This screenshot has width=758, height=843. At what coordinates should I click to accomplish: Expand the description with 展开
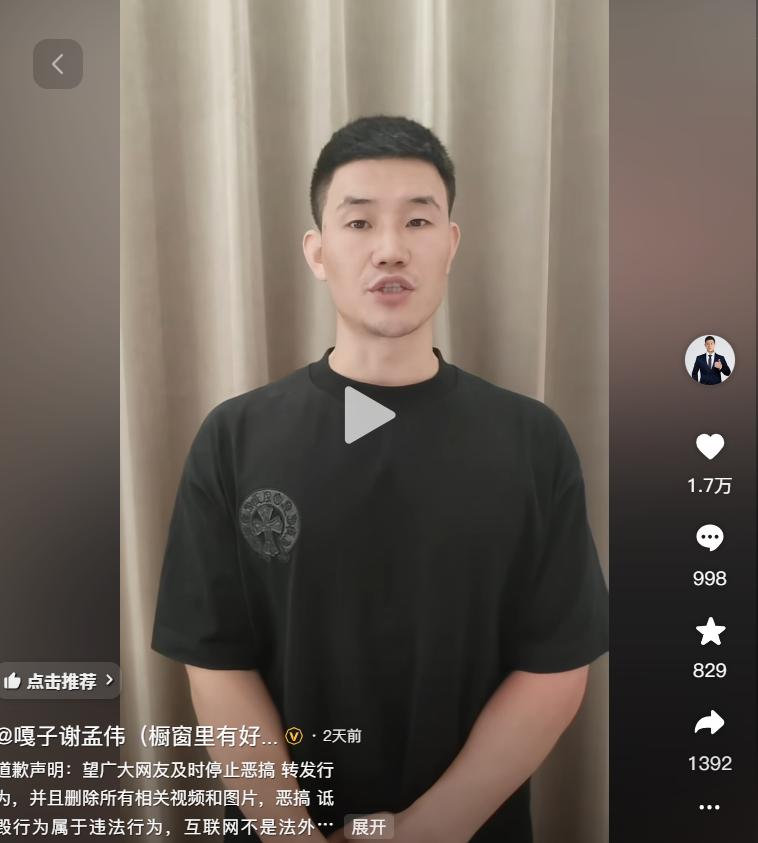(x=369, y=827)
